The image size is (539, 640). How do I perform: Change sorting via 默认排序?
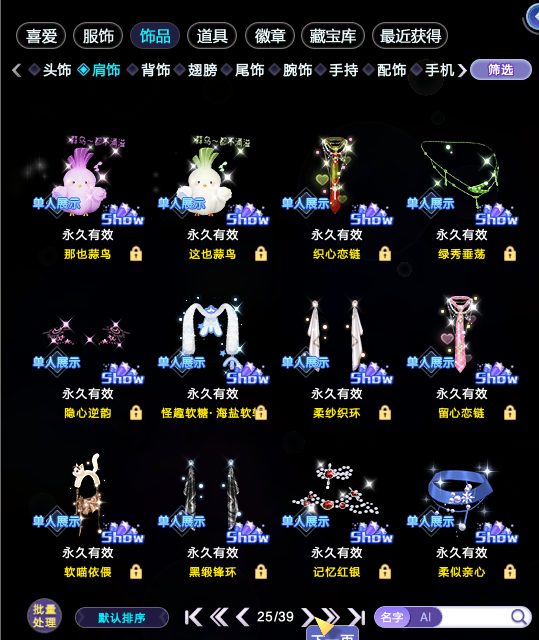122,618
